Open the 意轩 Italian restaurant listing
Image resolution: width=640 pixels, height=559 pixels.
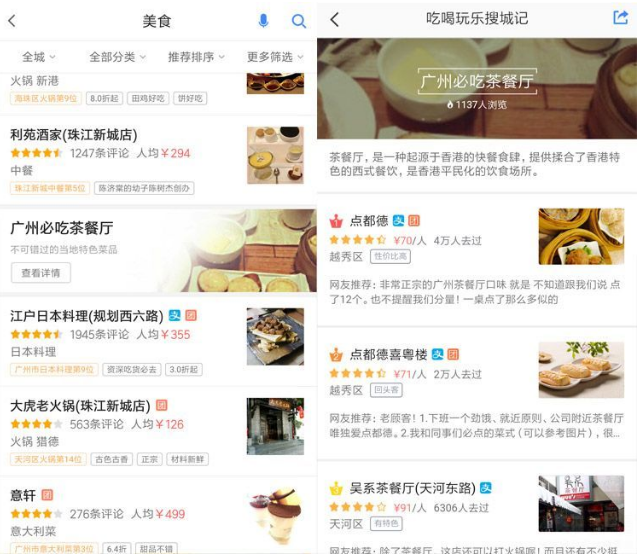22,495
